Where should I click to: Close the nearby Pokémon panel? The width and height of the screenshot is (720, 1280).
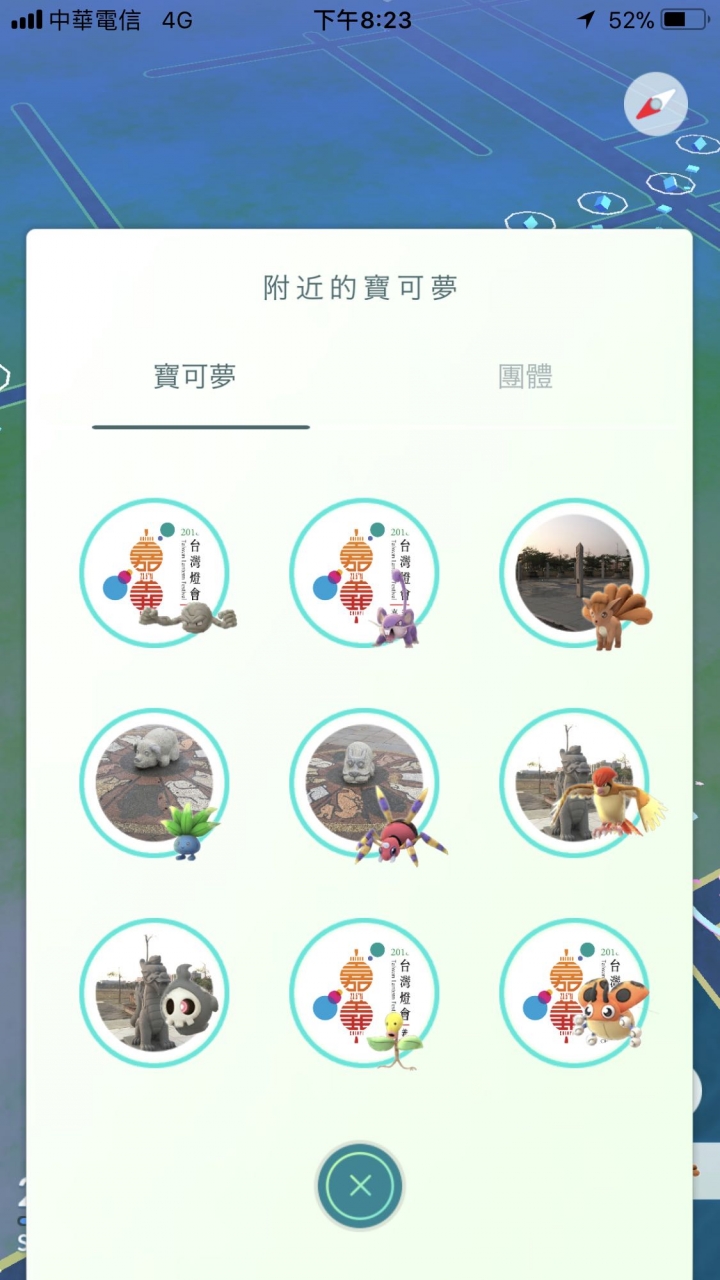tap(360, 1186)
